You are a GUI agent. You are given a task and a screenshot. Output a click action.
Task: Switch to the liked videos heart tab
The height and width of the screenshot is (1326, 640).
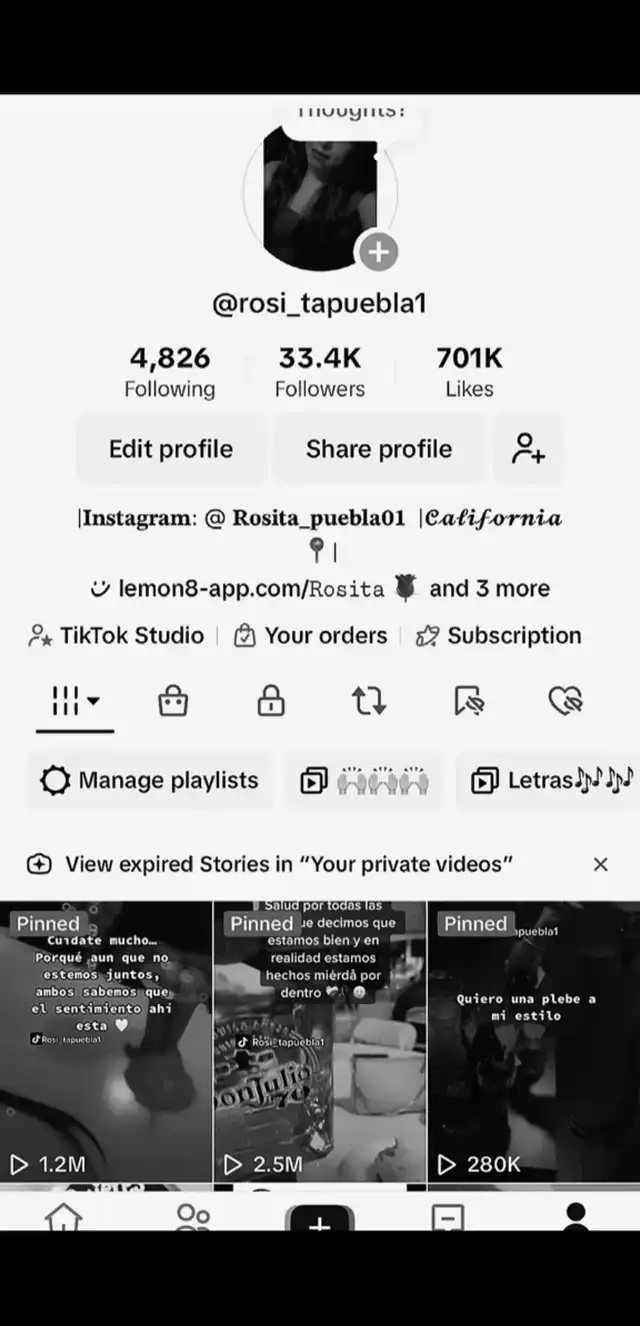click(566, 702)
